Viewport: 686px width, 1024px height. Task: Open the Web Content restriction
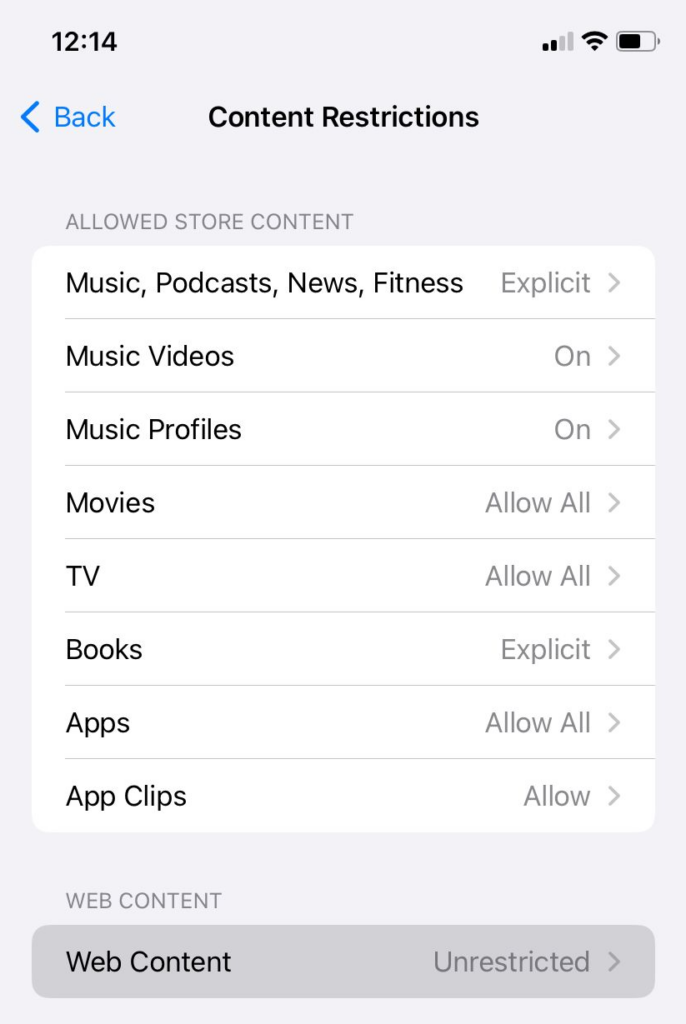tap(343, 962)
